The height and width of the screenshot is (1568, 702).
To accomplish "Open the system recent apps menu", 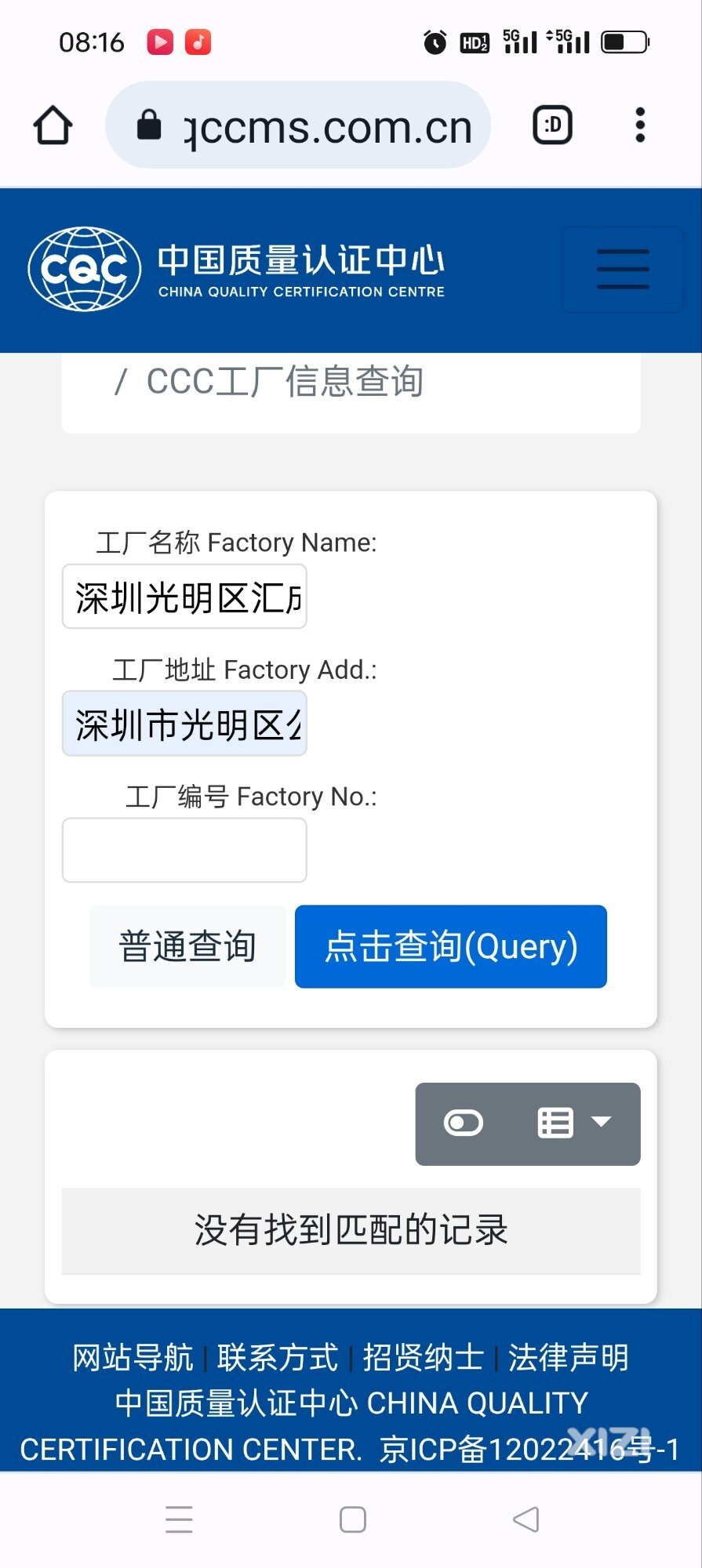I will [179, 1519].
